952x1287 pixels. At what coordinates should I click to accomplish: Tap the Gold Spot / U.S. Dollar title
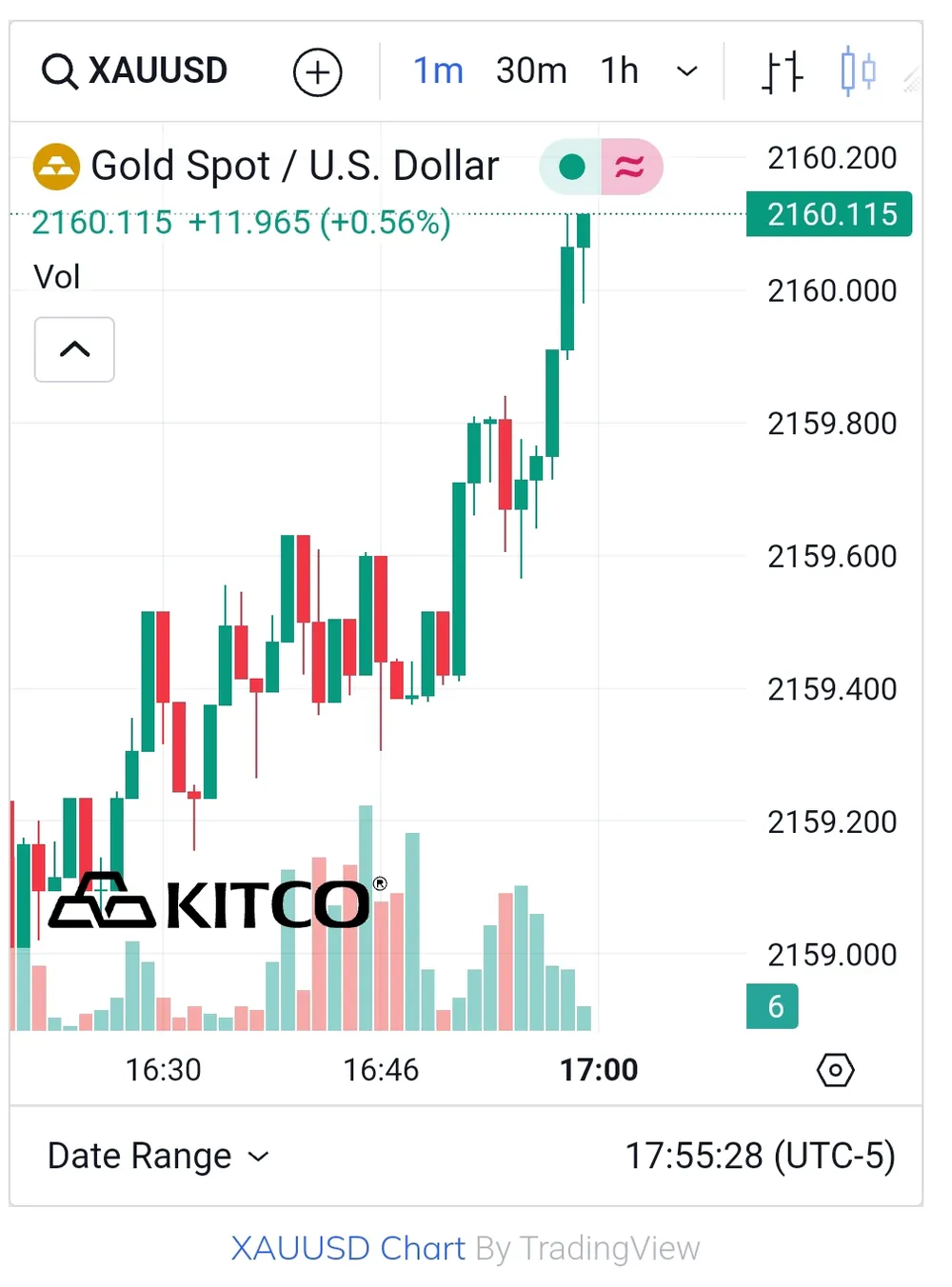coord(294,167)
